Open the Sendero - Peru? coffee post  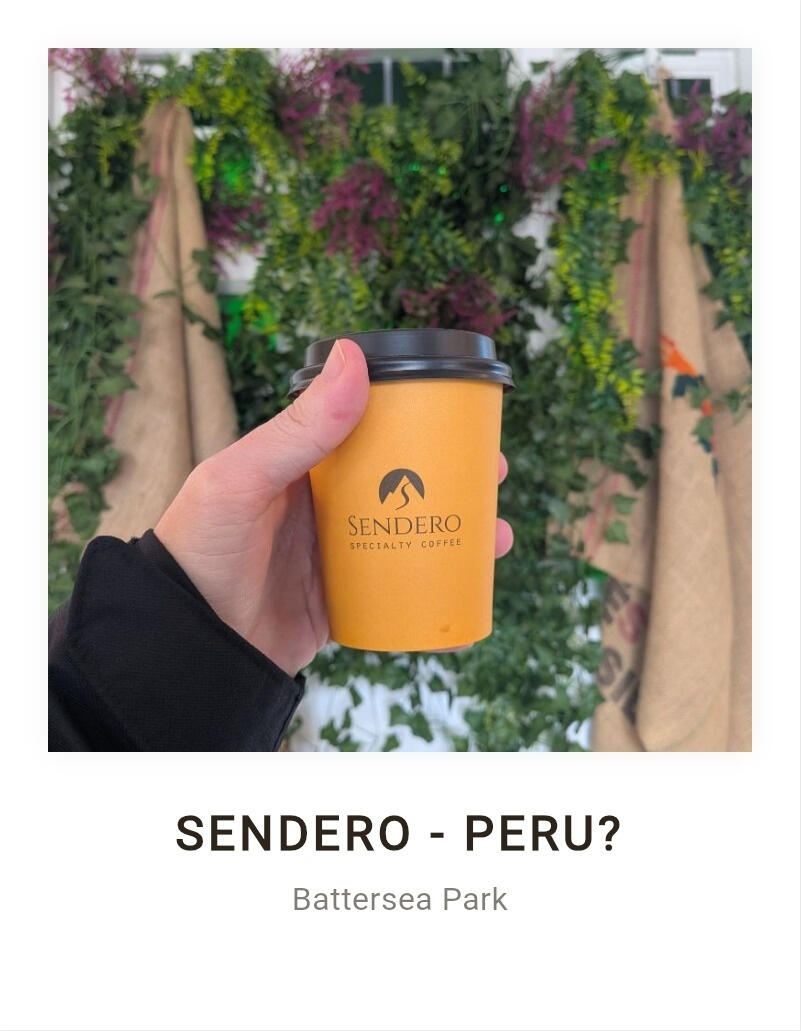pyautogui.click(x=398, y=833)
